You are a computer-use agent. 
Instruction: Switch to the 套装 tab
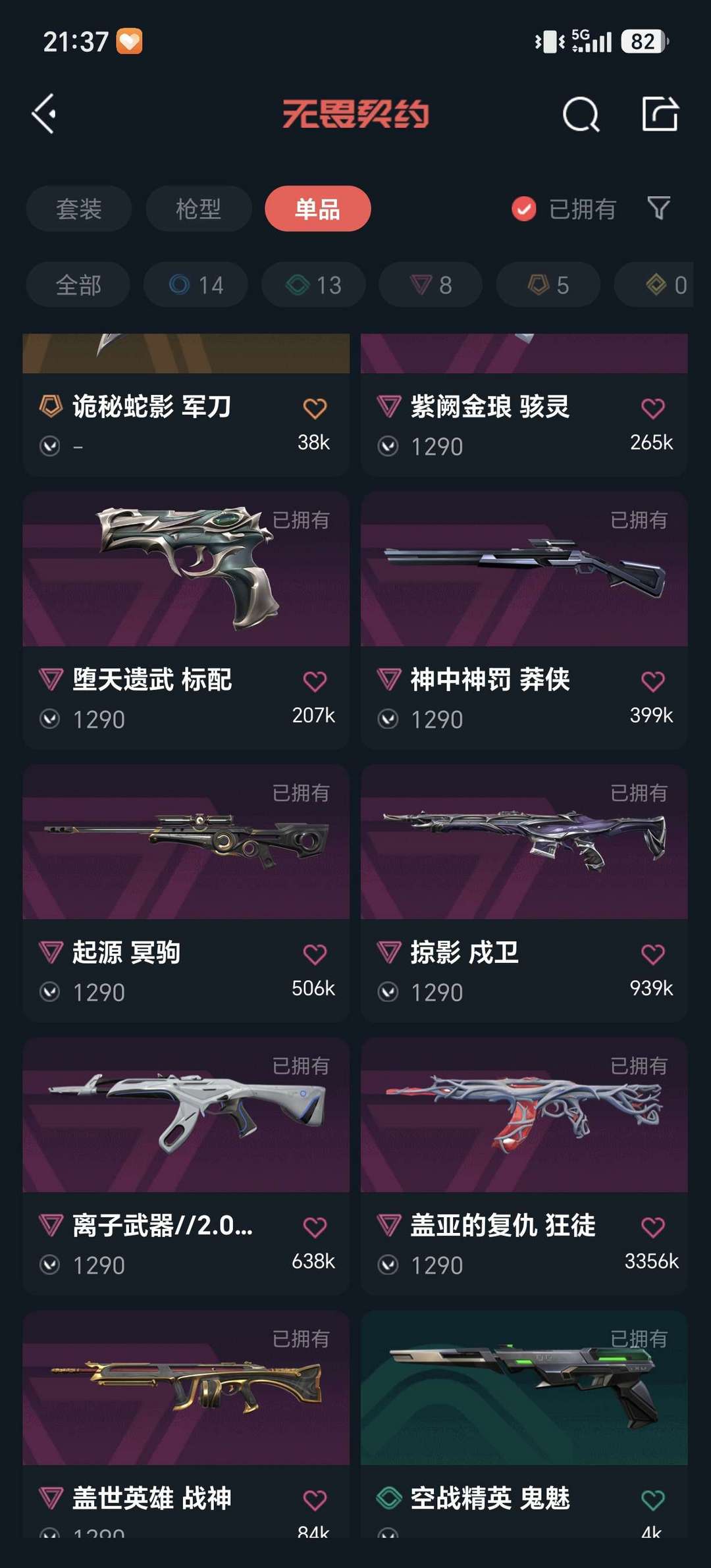(79, 209)
